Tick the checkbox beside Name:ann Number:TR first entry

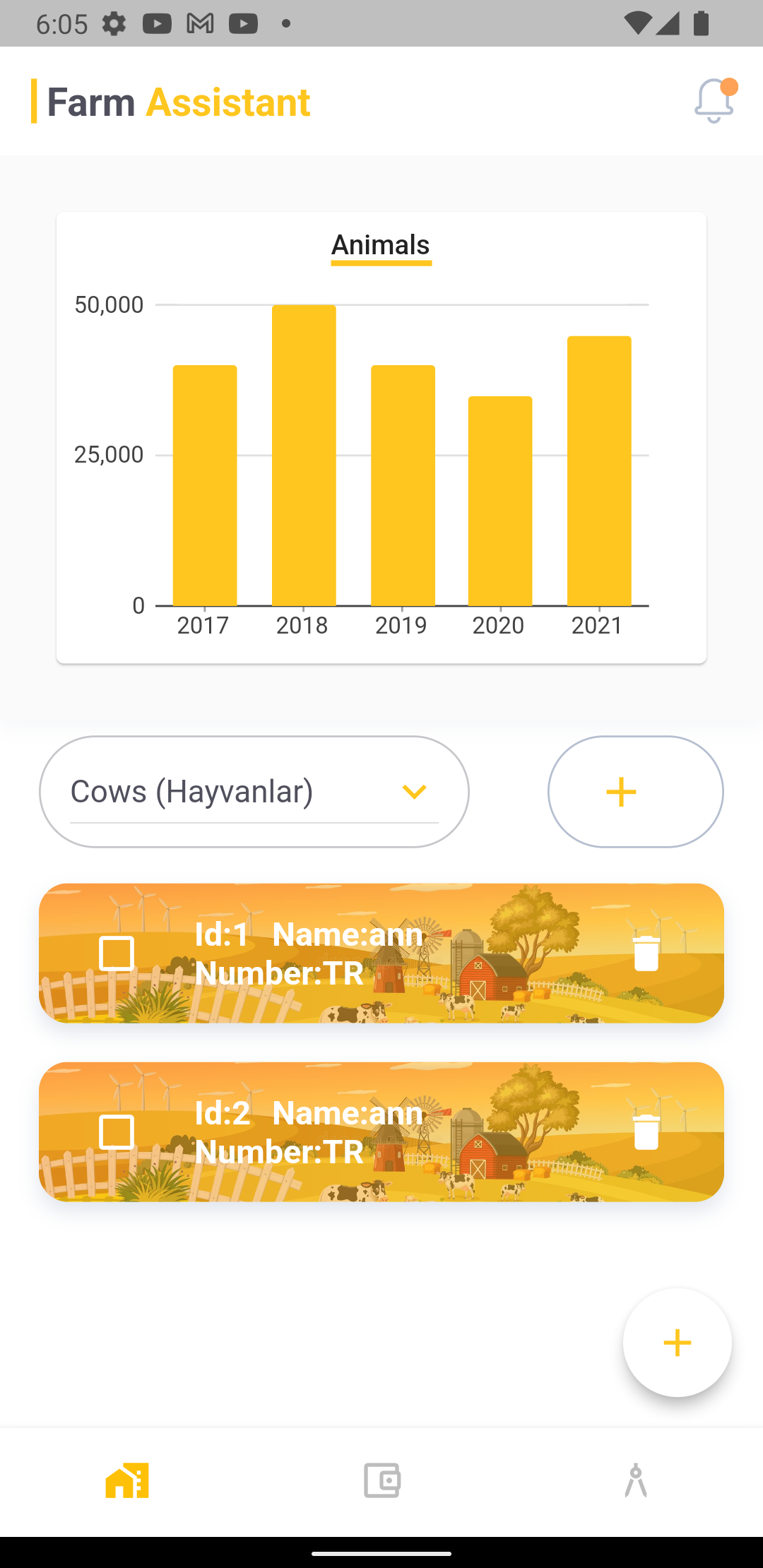point(117,952)
